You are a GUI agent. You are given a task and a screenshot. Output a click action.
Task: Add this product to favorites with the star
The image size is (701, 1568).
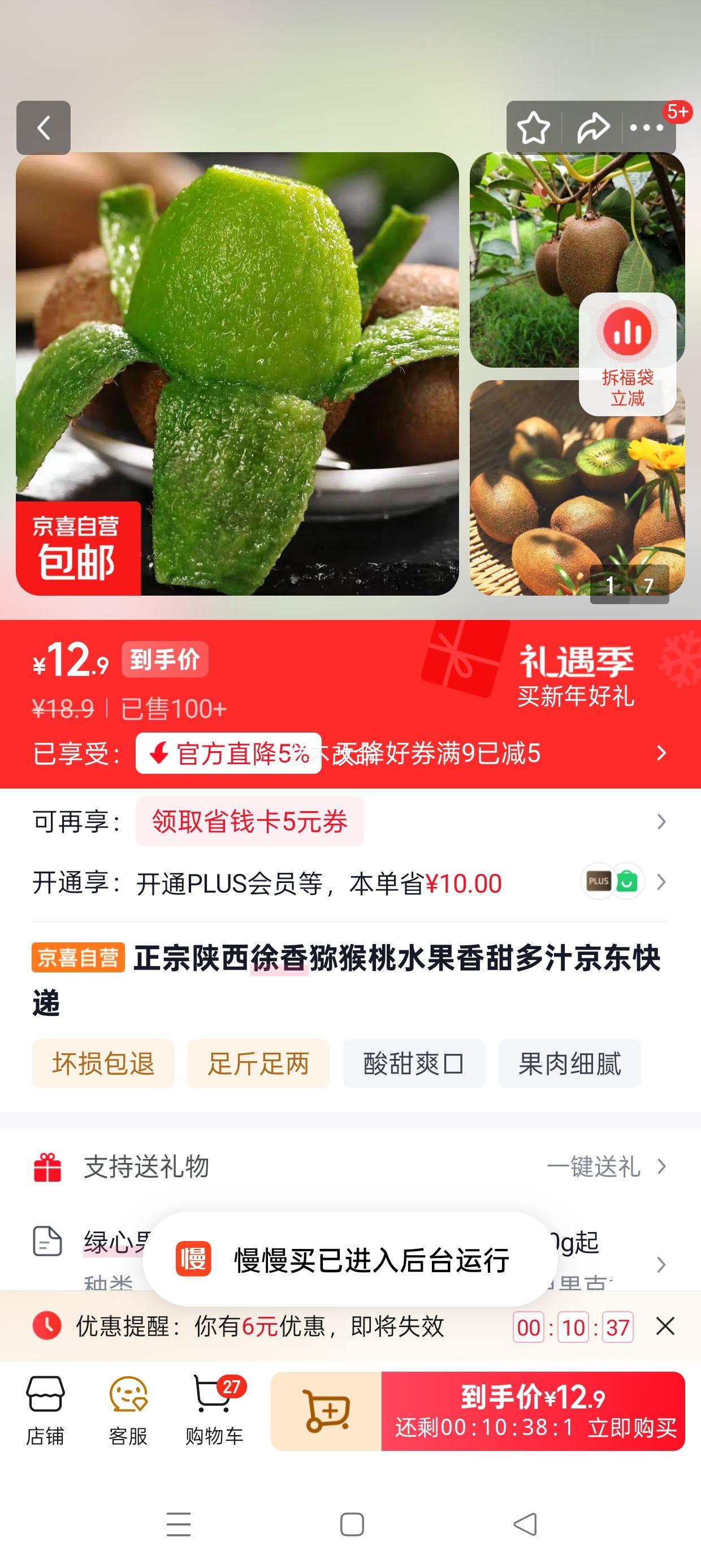tap(533, 128)
